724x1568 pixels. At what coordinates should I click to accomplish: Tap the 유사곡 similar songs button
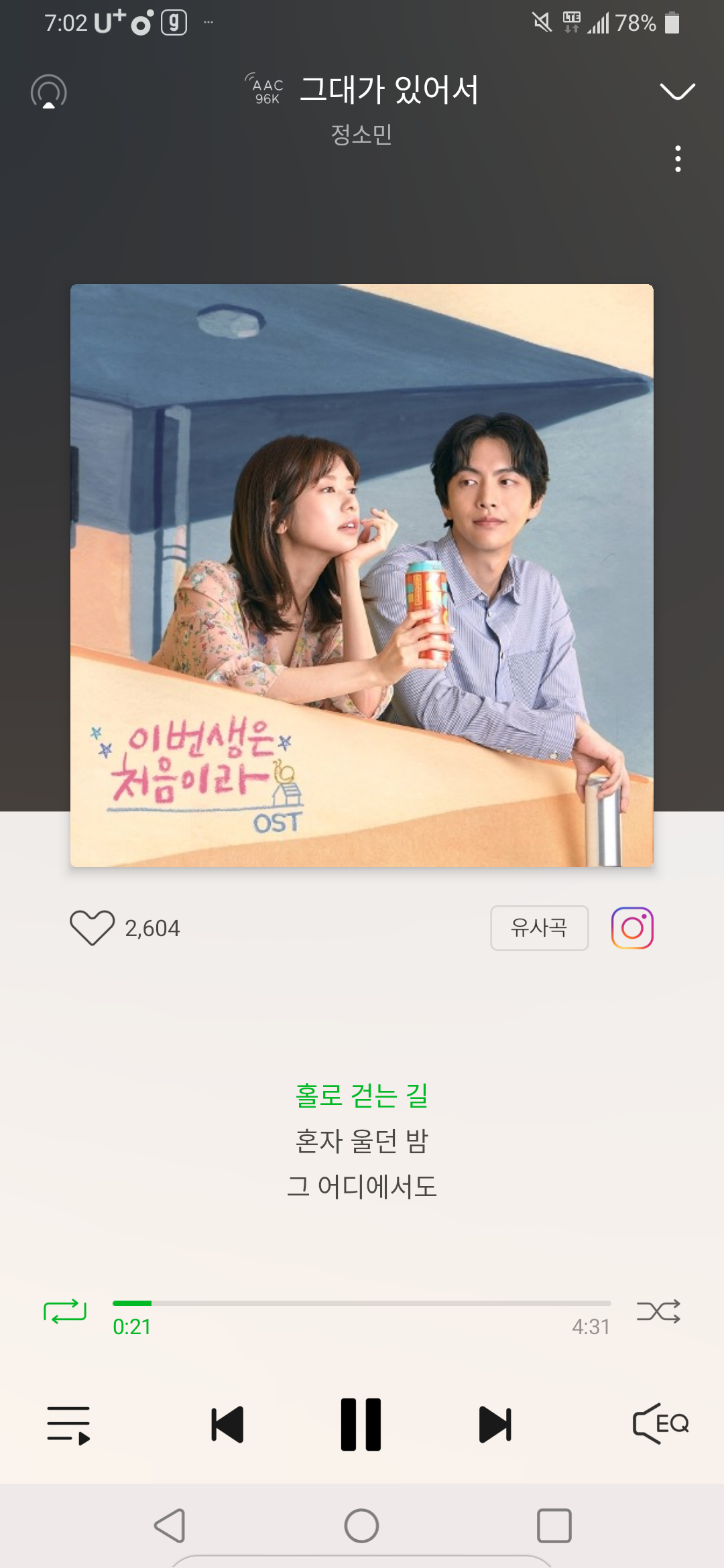[x=539, y=927]
